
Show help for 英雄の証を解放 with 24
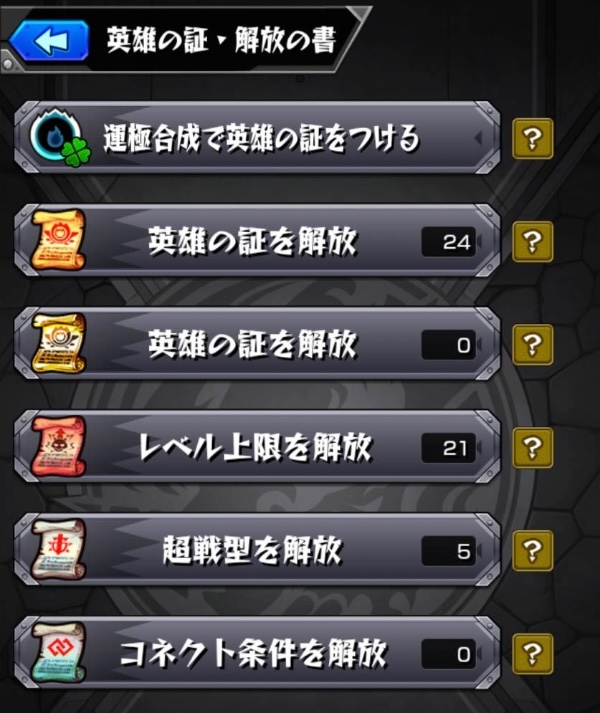532,242
